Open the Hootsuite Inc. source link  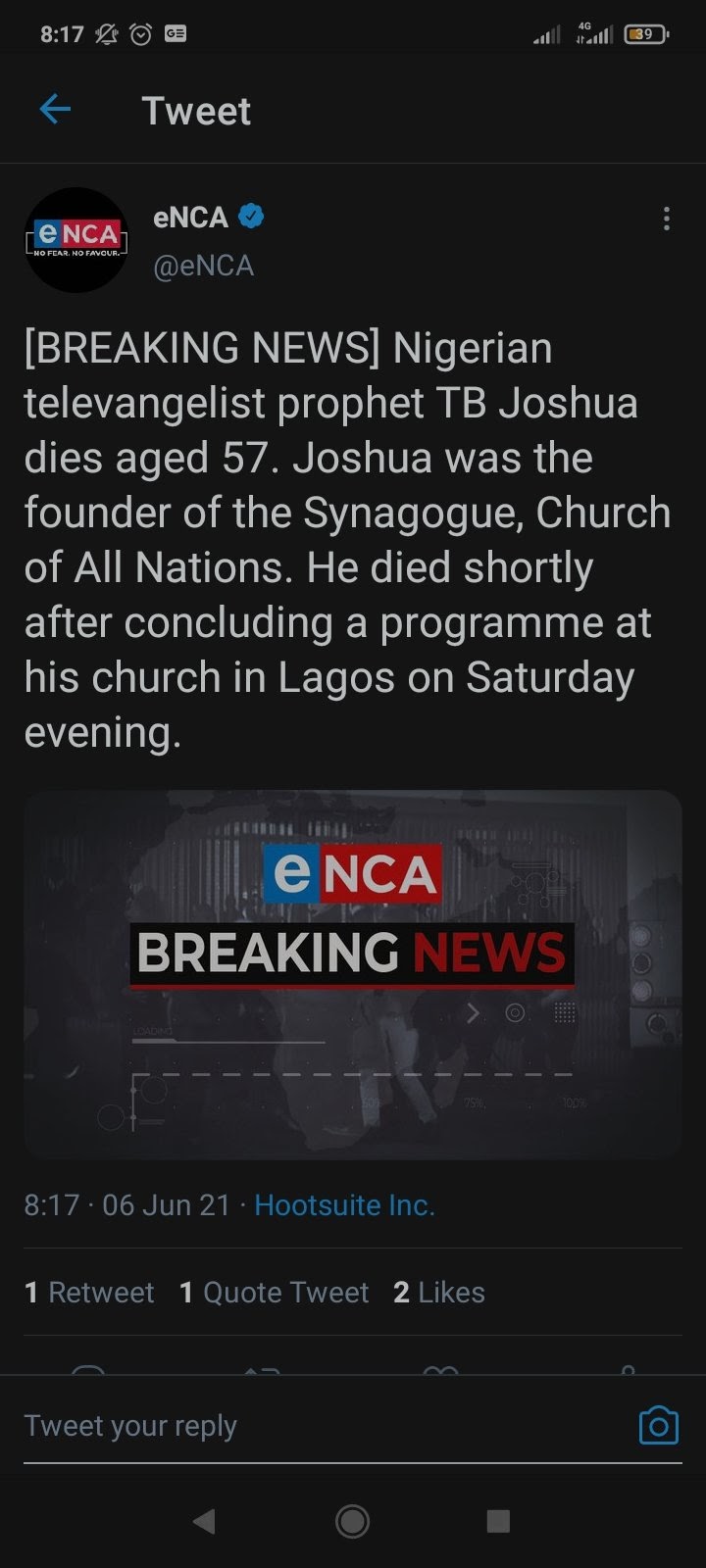(344, 1204)
